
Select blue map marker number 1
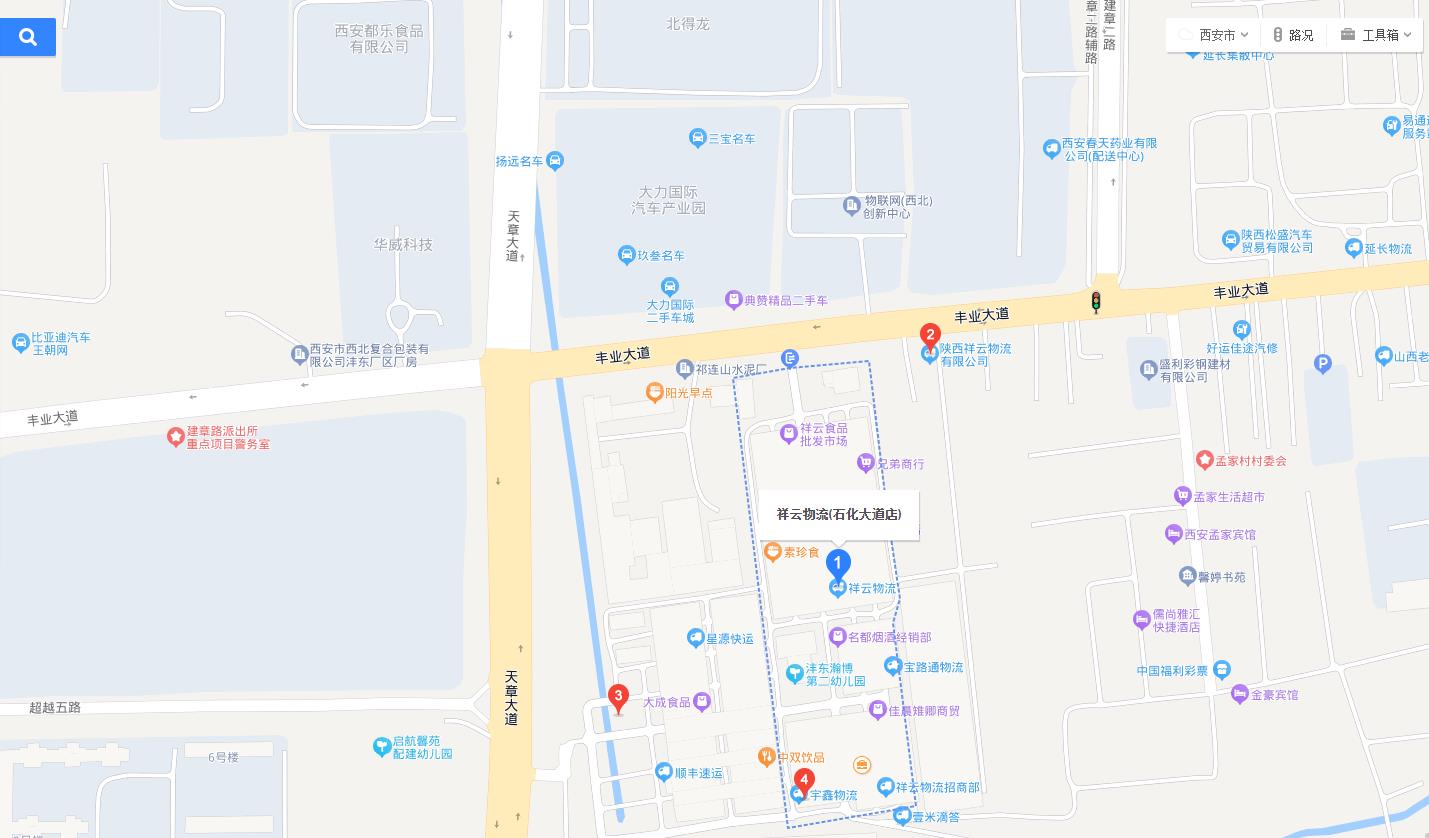pyautogui.click(x=838, y=566)
